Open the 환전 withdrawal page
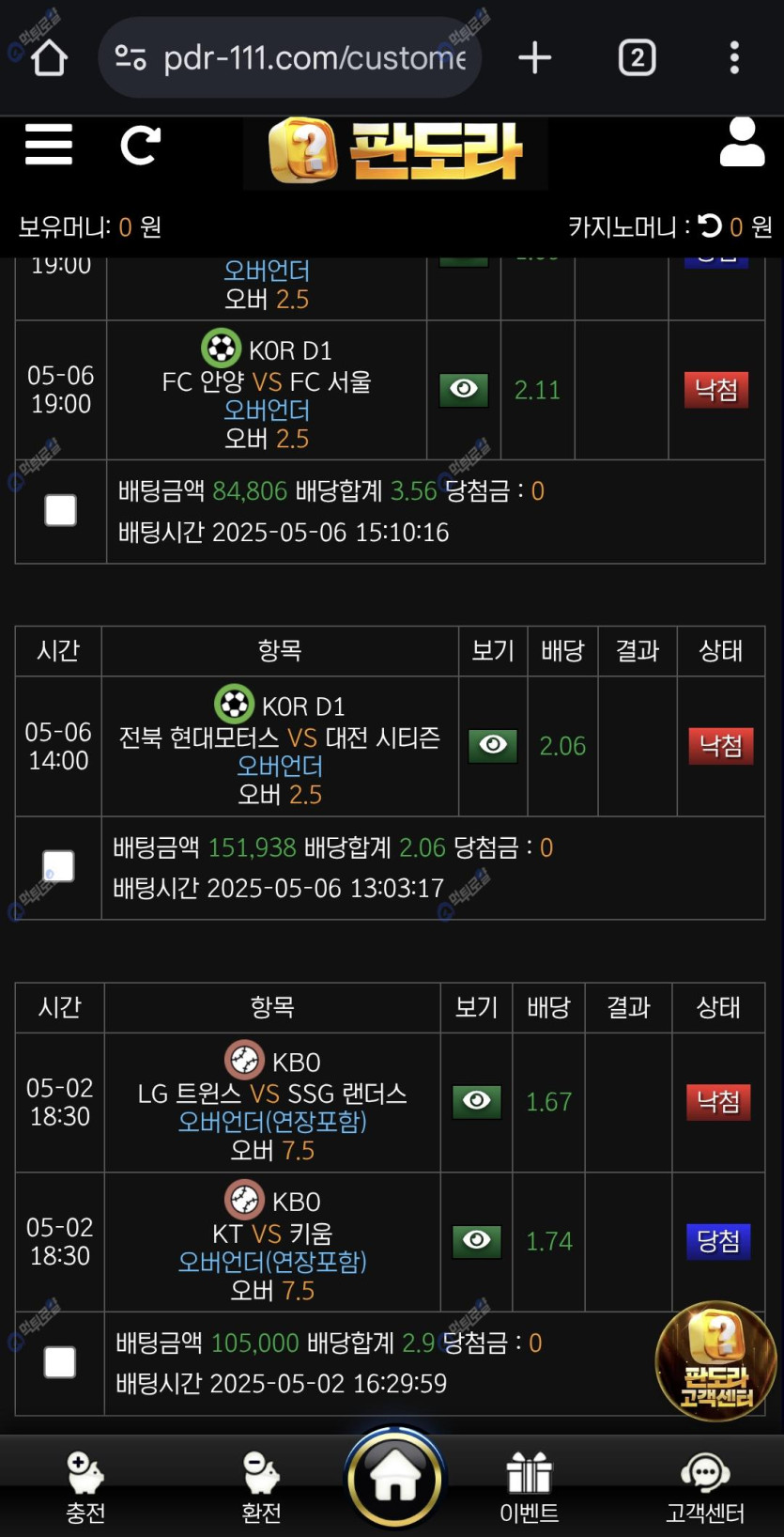The width and height of the screenshot is (784, 1537). point(261,1486)
